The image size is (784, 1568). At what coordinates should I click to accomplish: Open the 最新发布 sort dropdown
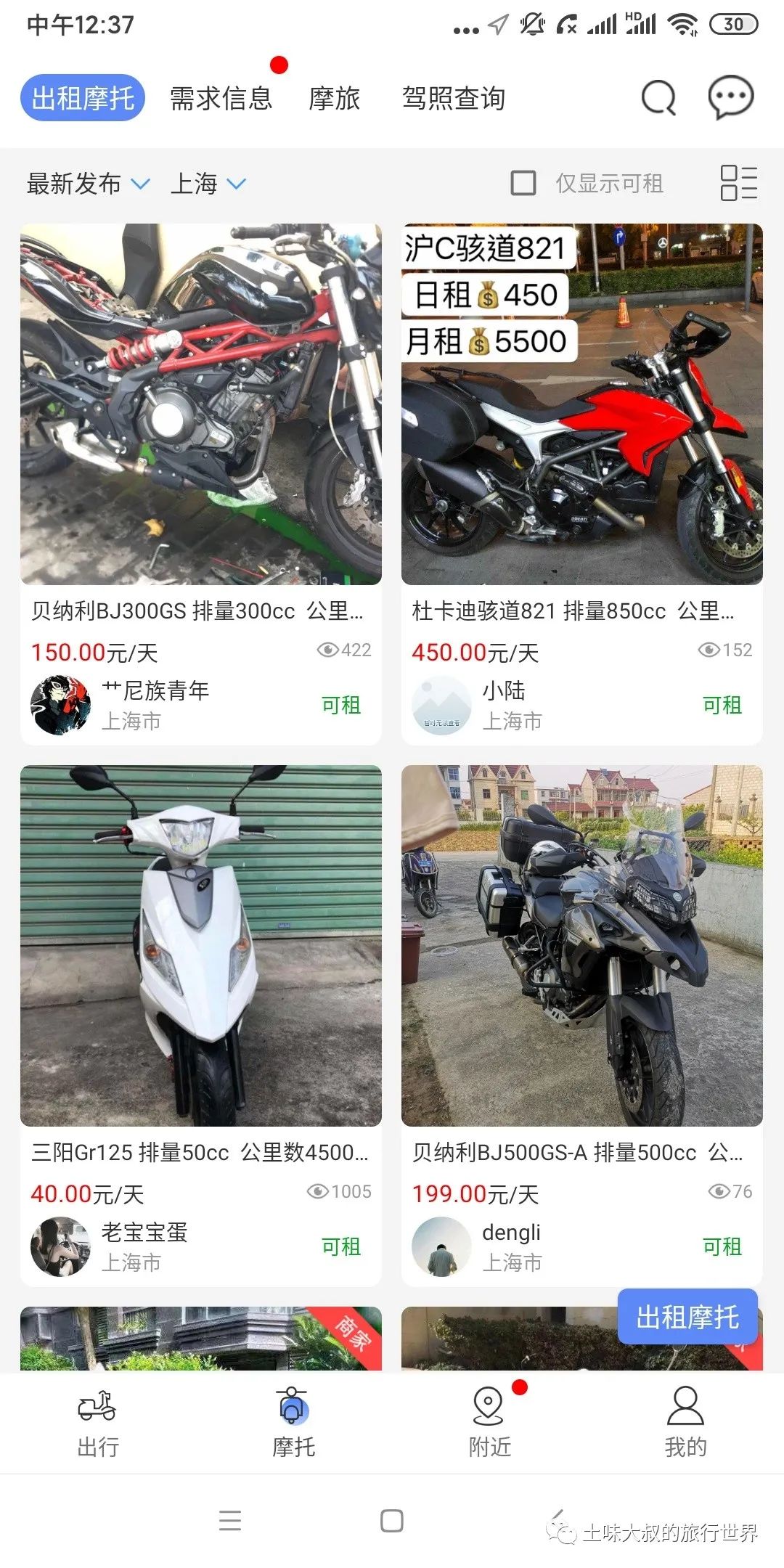[x=86, y=184]
